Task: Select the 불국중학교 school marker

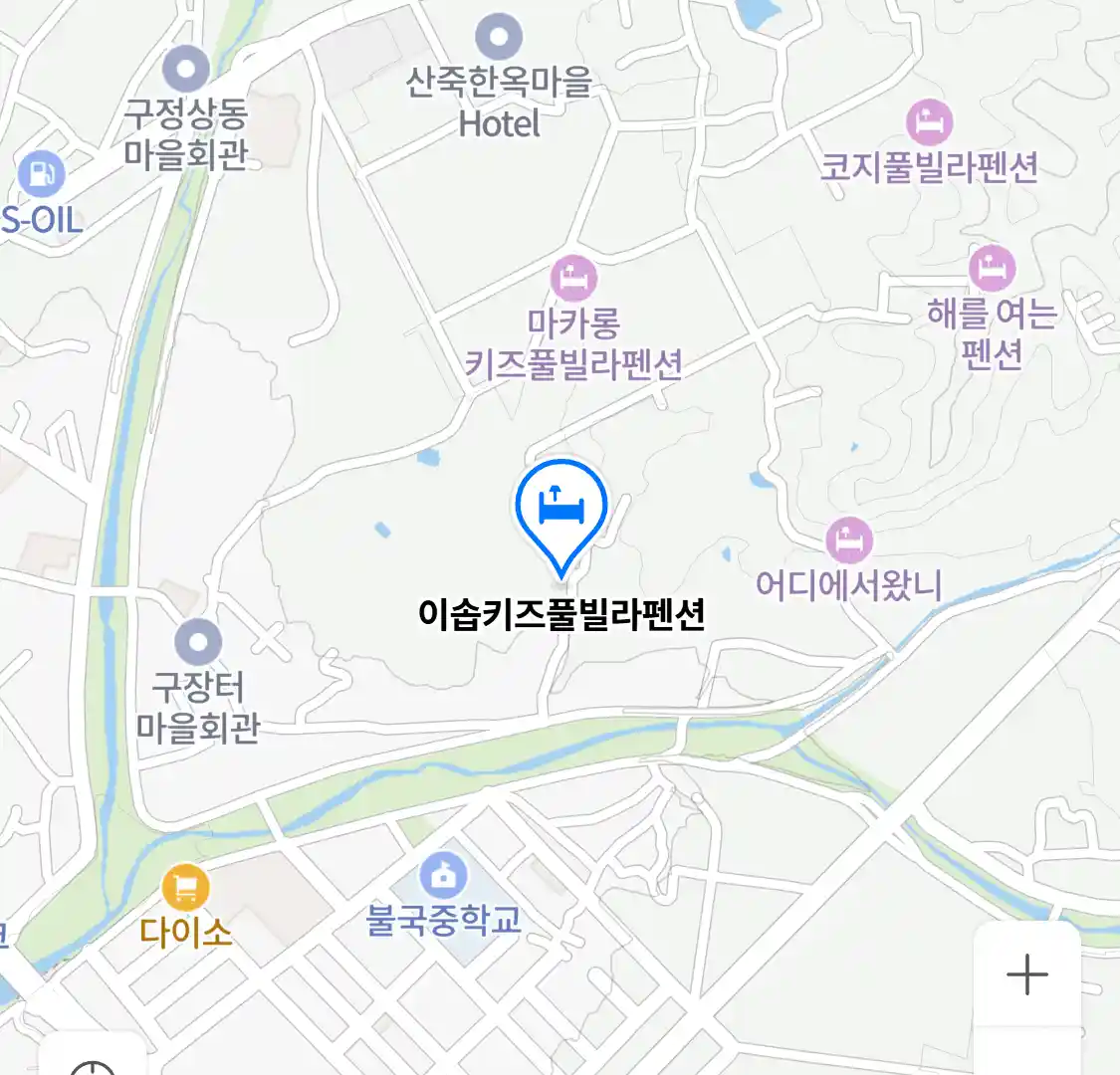Action: click(443, 875)
